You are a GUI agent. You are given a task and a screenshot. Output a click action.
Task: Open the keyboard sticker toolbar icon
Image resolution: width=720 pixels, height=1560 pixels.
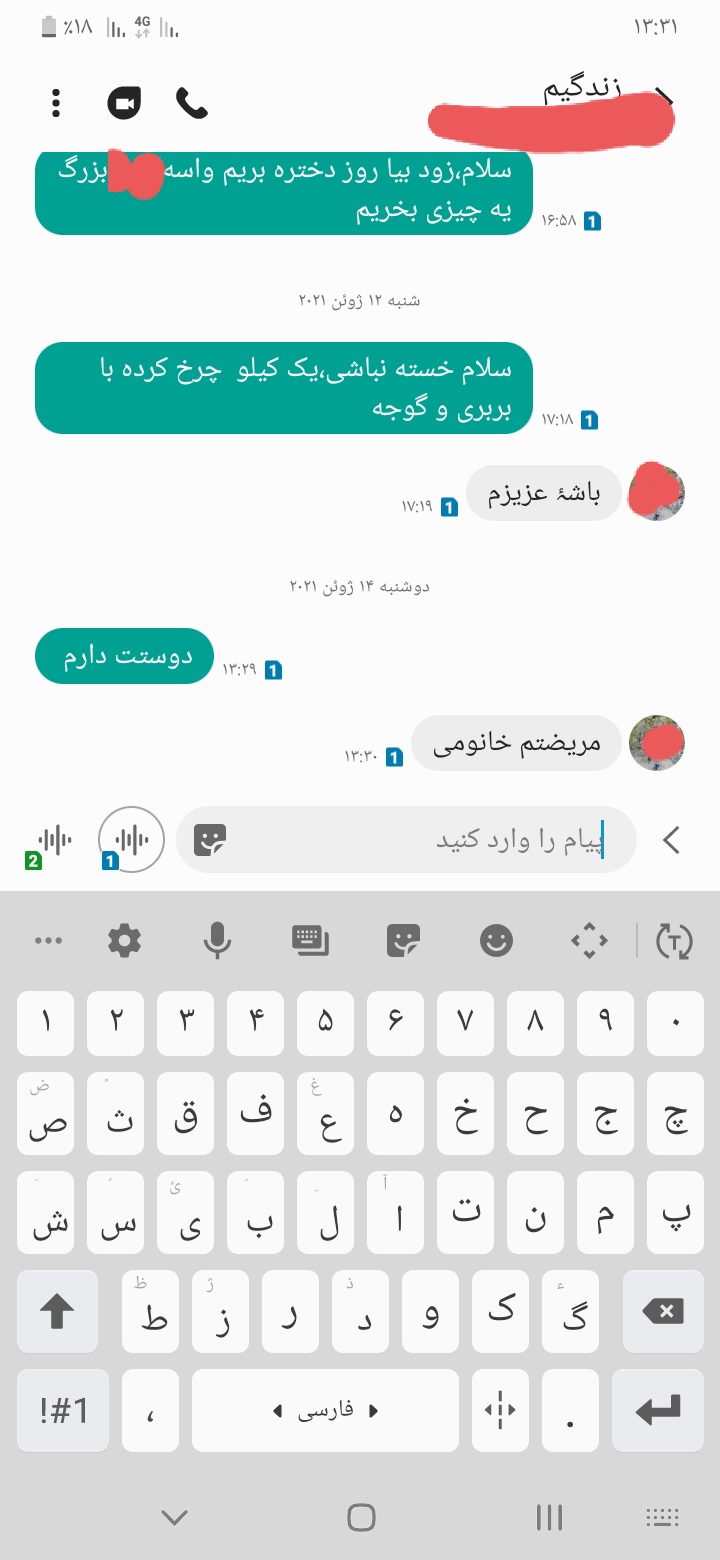[403, 940]
